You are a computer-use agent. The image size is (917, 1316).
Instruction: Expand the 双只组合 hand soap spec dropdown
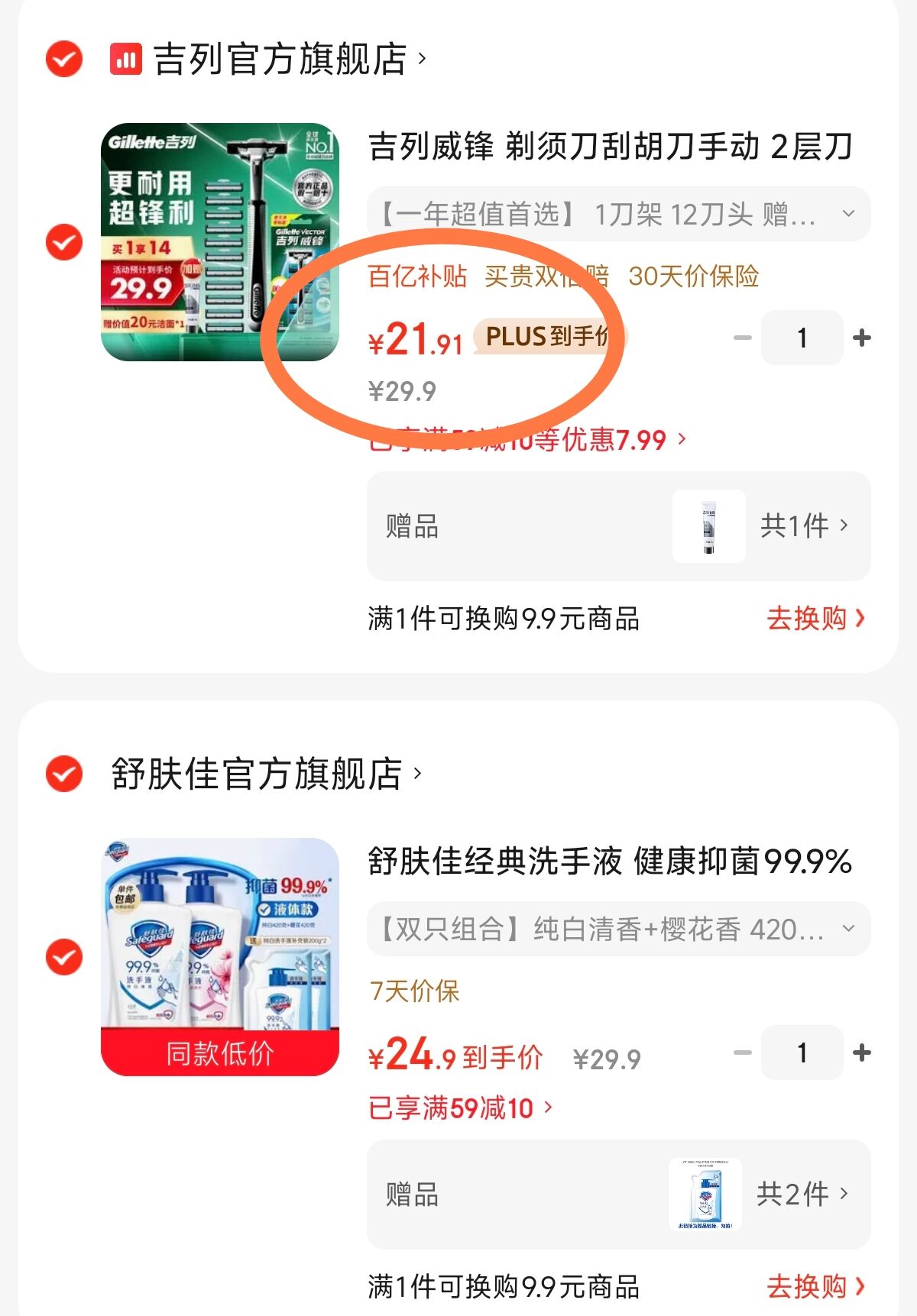[x=618, y=930]
